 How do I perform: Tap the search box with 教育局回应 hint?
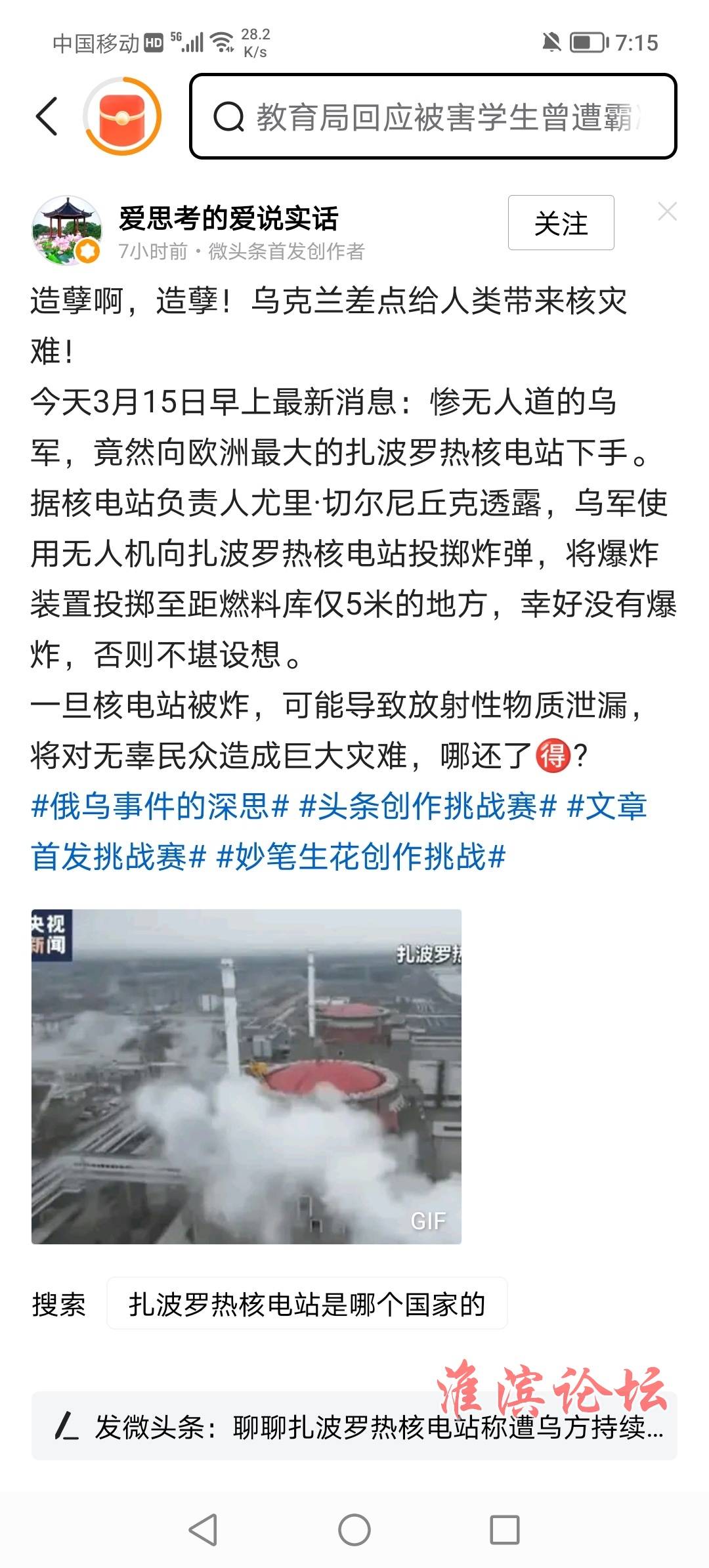tap(433, 117)
